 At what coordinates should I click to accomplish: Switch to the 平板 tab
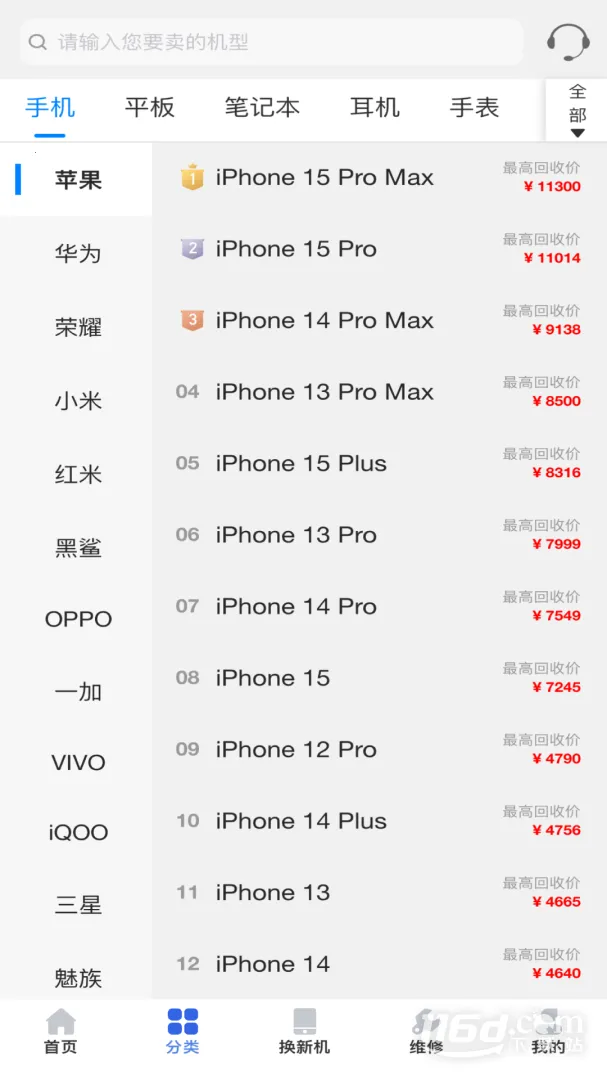[x=150, y=107]
